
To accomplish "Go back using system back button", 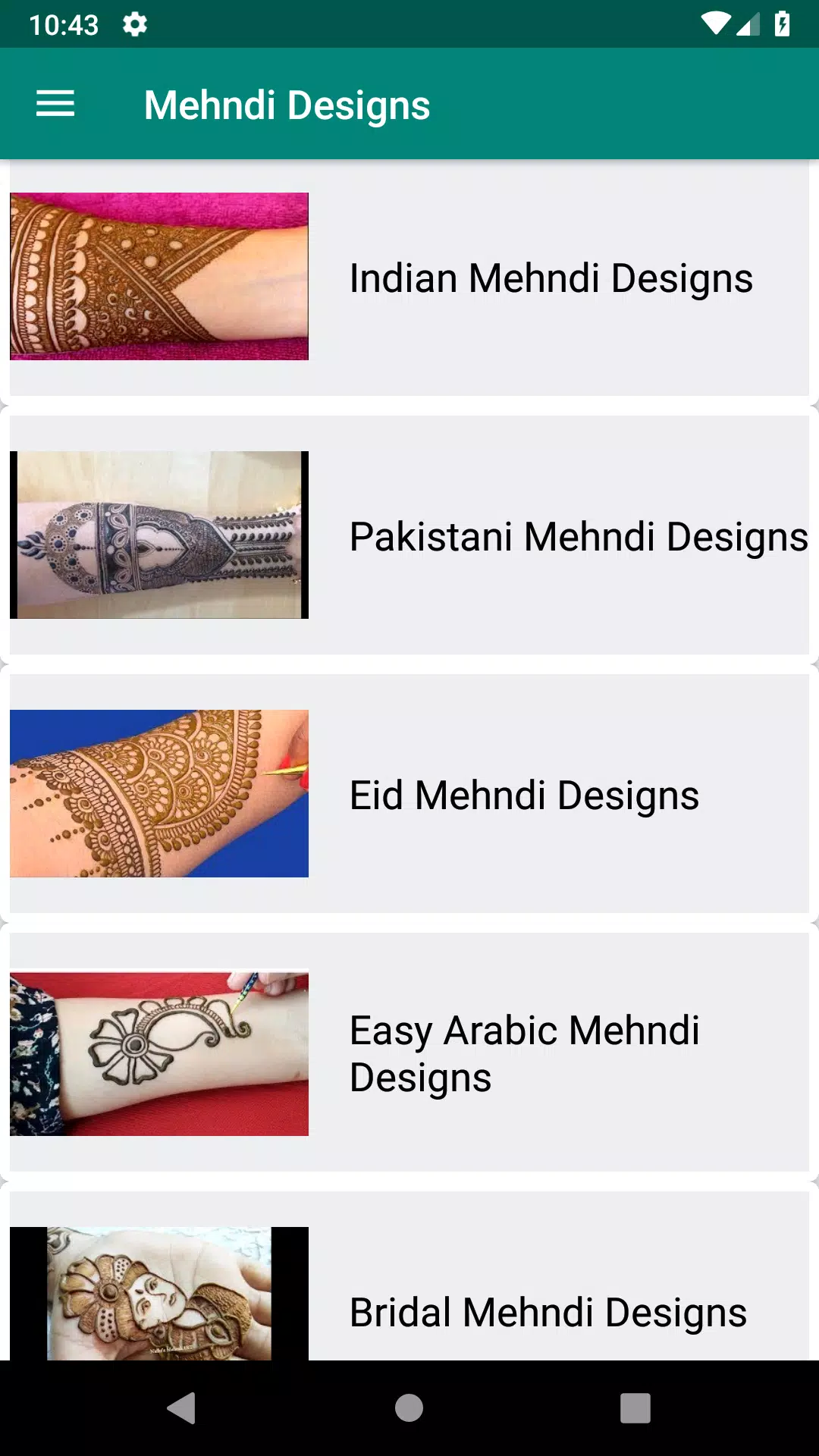I will (181, 1408).
